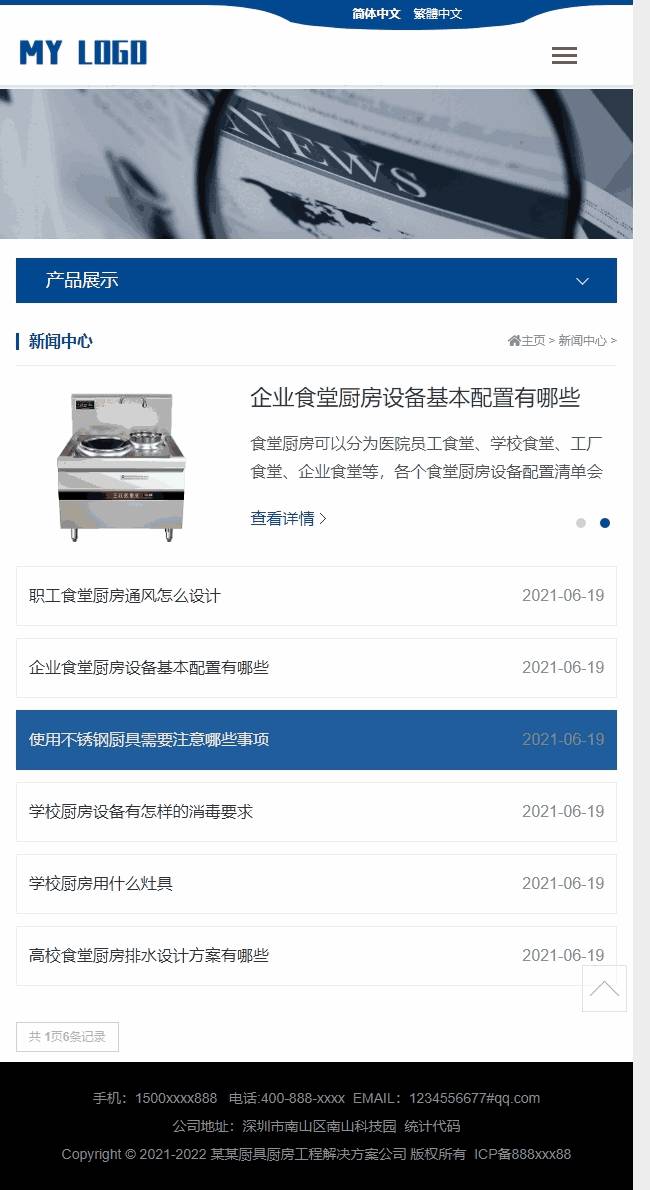The image size is (650, 1190).
Task: Open 新闻中心 breadcrumb link
Action: 582,341
